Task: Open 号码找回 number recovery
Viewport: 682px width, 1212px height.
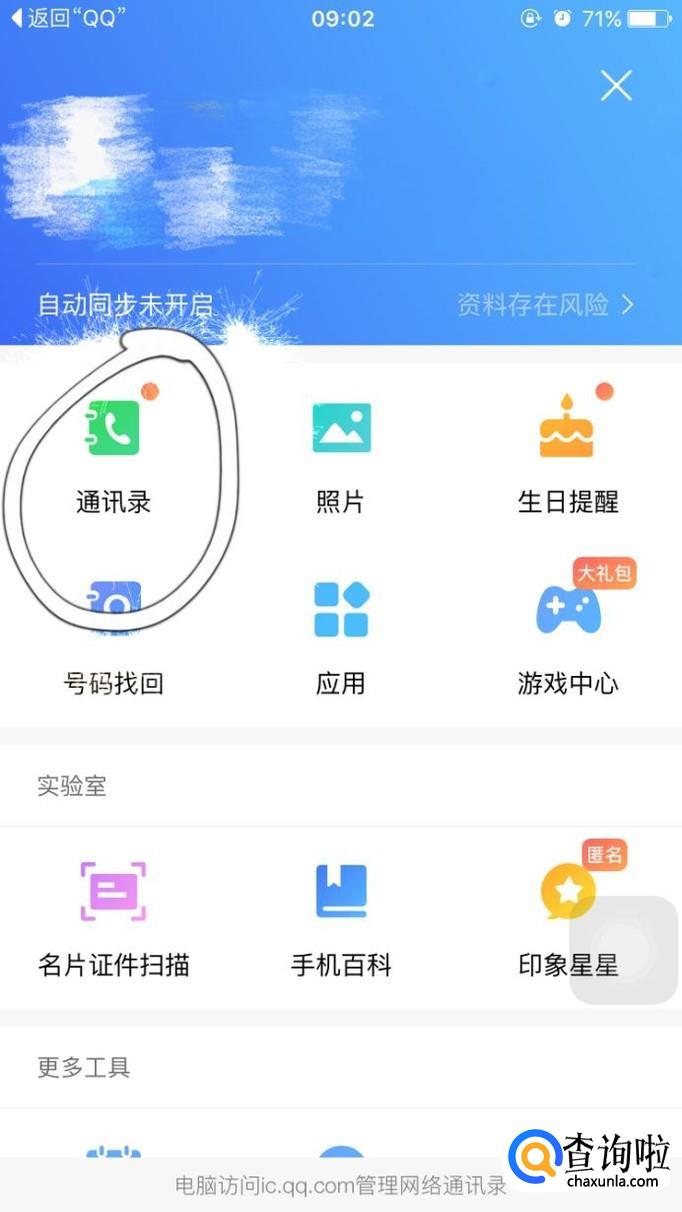Action: (113, 638)
